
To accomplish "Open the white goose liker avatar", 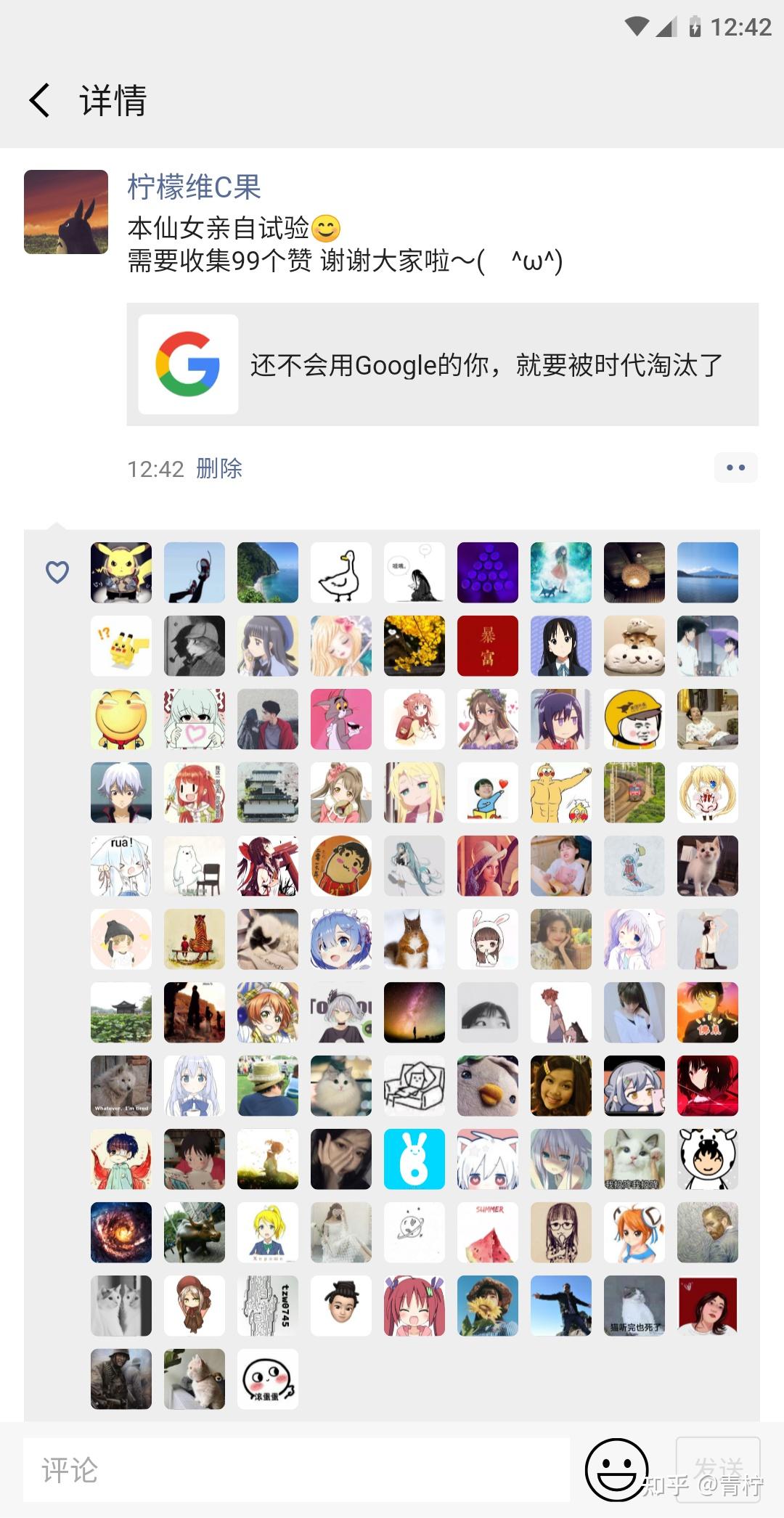I will (x=341, y=573).
